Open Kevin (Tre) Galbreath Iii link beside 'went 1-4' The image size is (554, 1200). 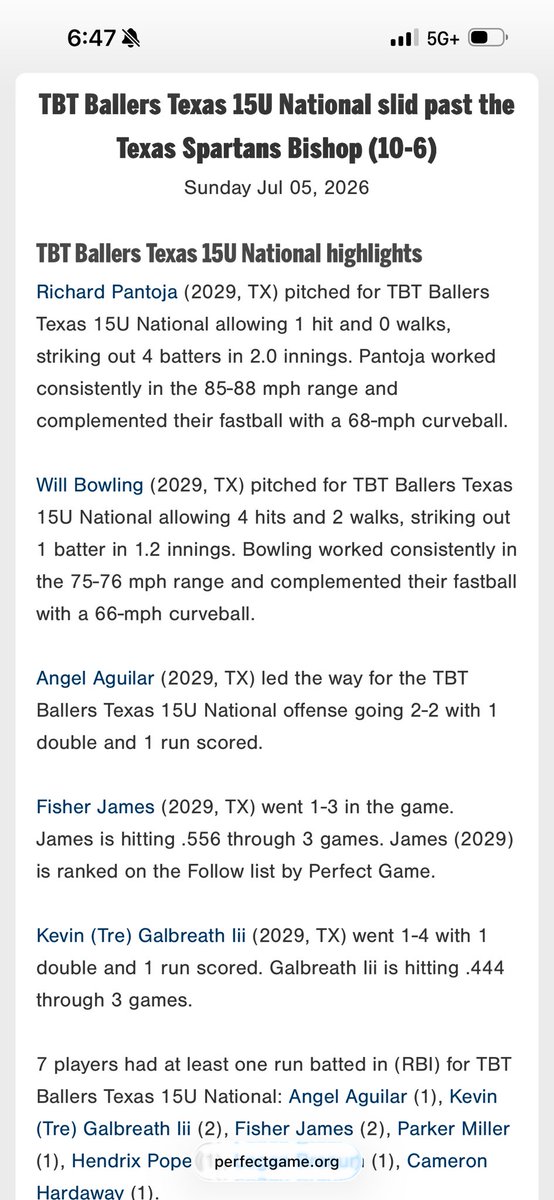coord(141,936)
